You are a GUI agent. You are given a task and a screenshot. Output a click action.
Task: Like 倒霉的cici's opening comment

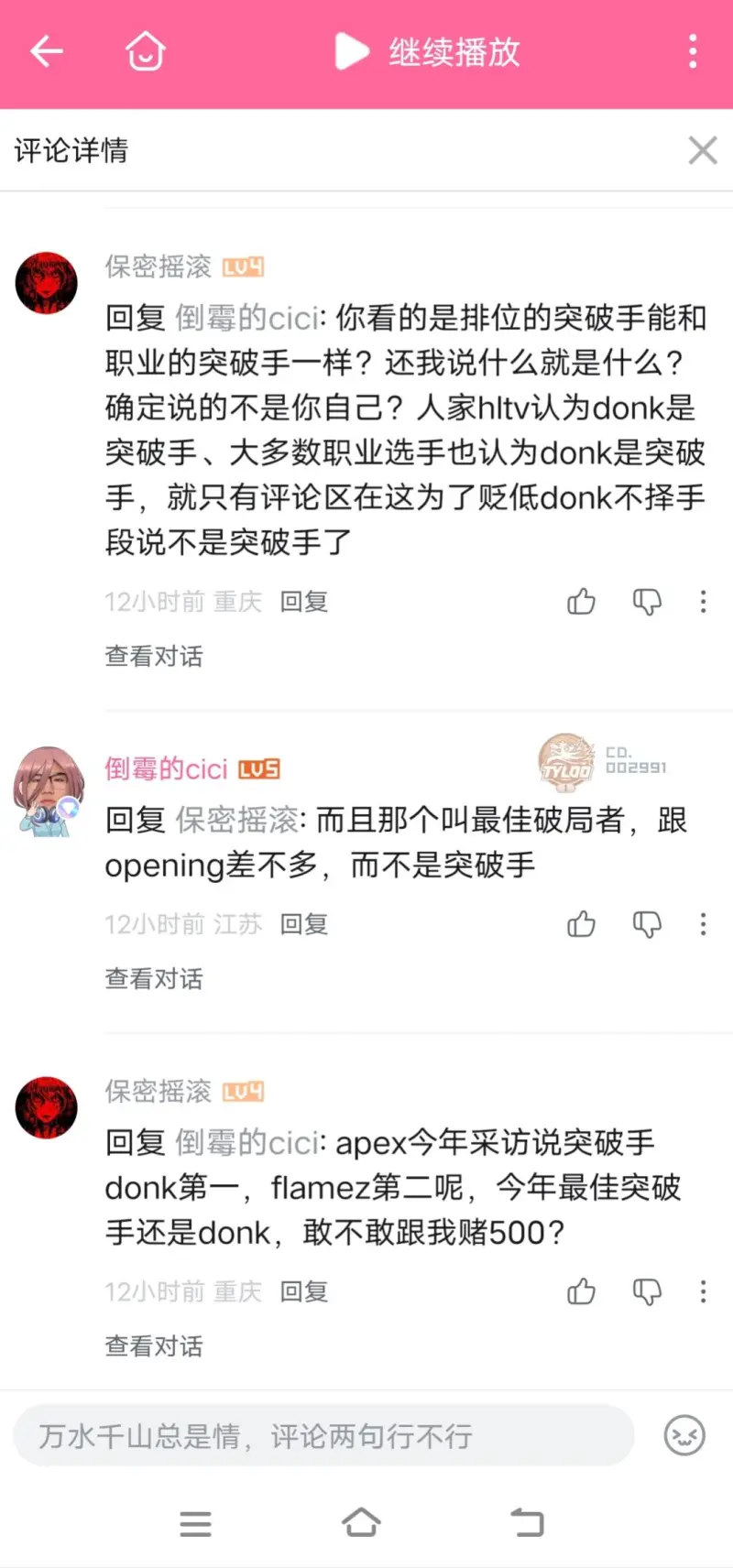coord(581,924)
